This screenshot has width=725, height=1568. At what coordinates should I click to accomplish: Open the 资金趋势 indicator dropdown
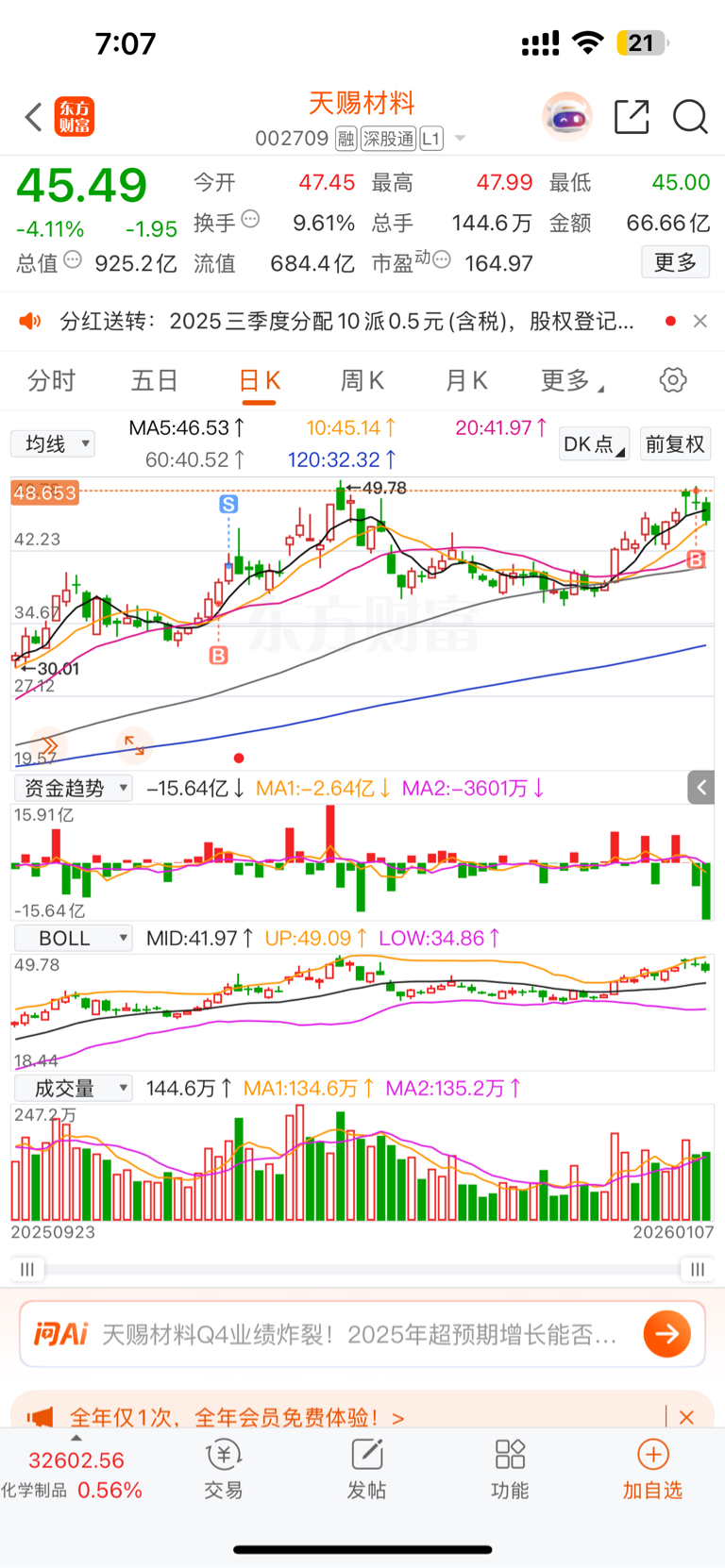click(73, 788)
